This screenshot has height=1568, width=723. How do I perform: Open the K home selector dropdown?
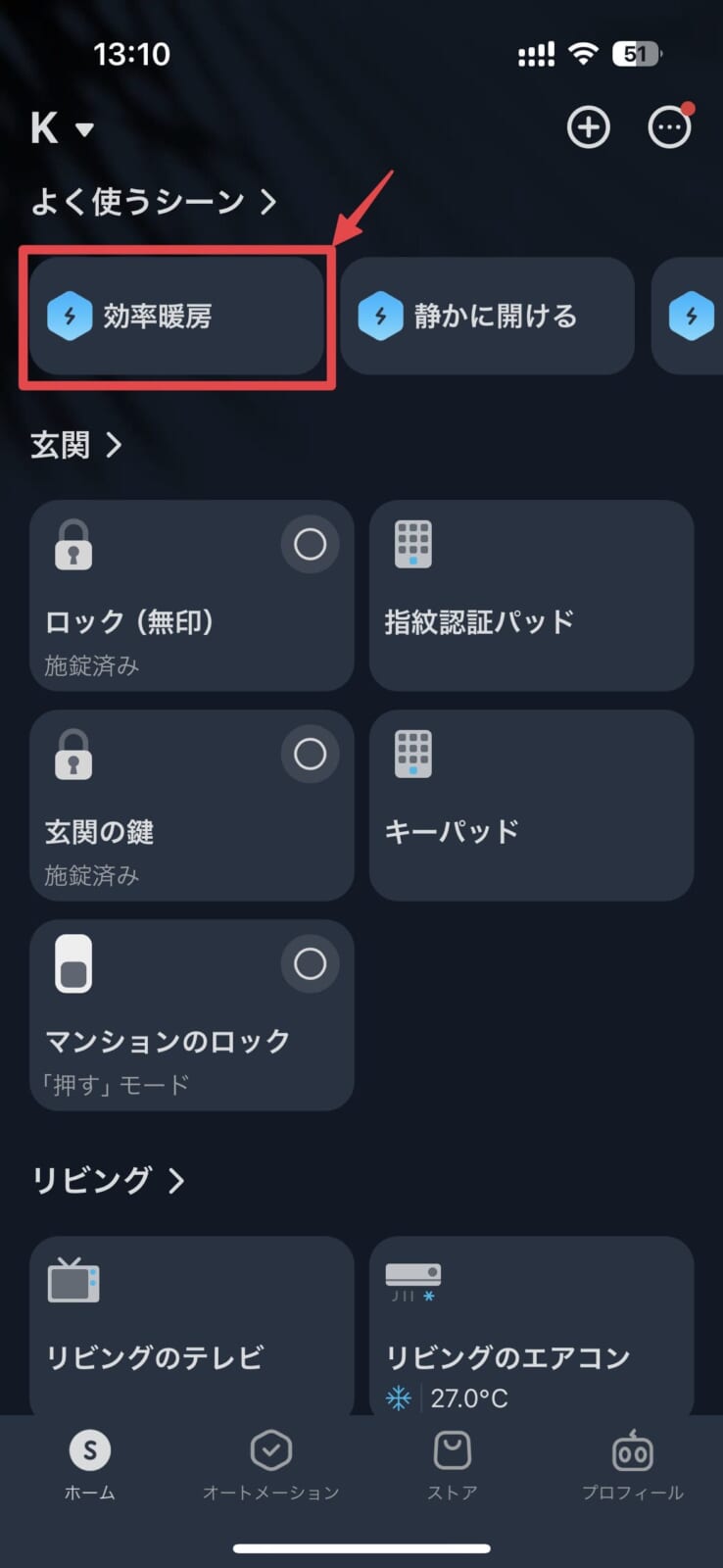point(62,128)
